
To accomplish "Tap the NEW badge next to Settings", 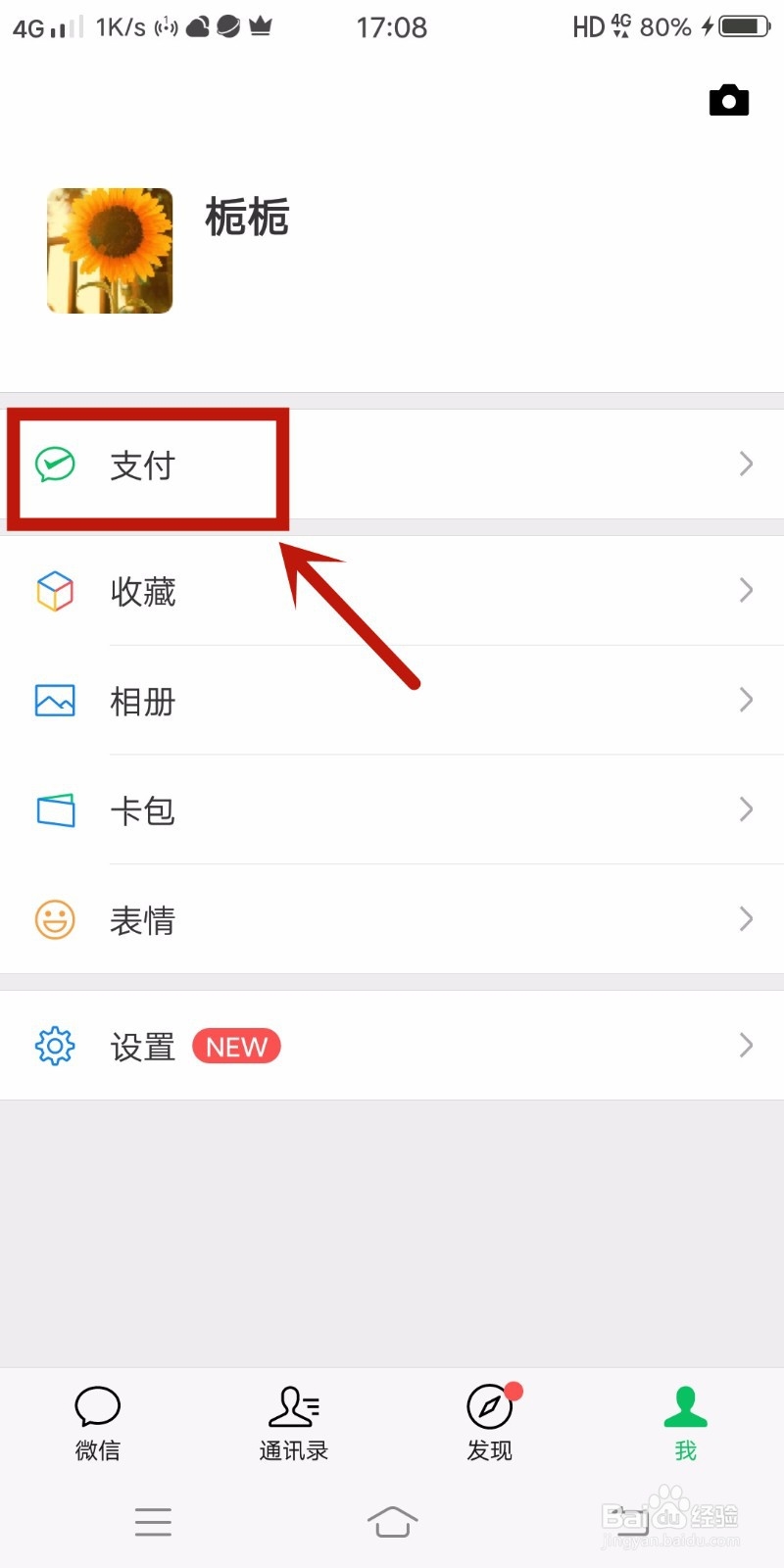I will (236, 1046).
